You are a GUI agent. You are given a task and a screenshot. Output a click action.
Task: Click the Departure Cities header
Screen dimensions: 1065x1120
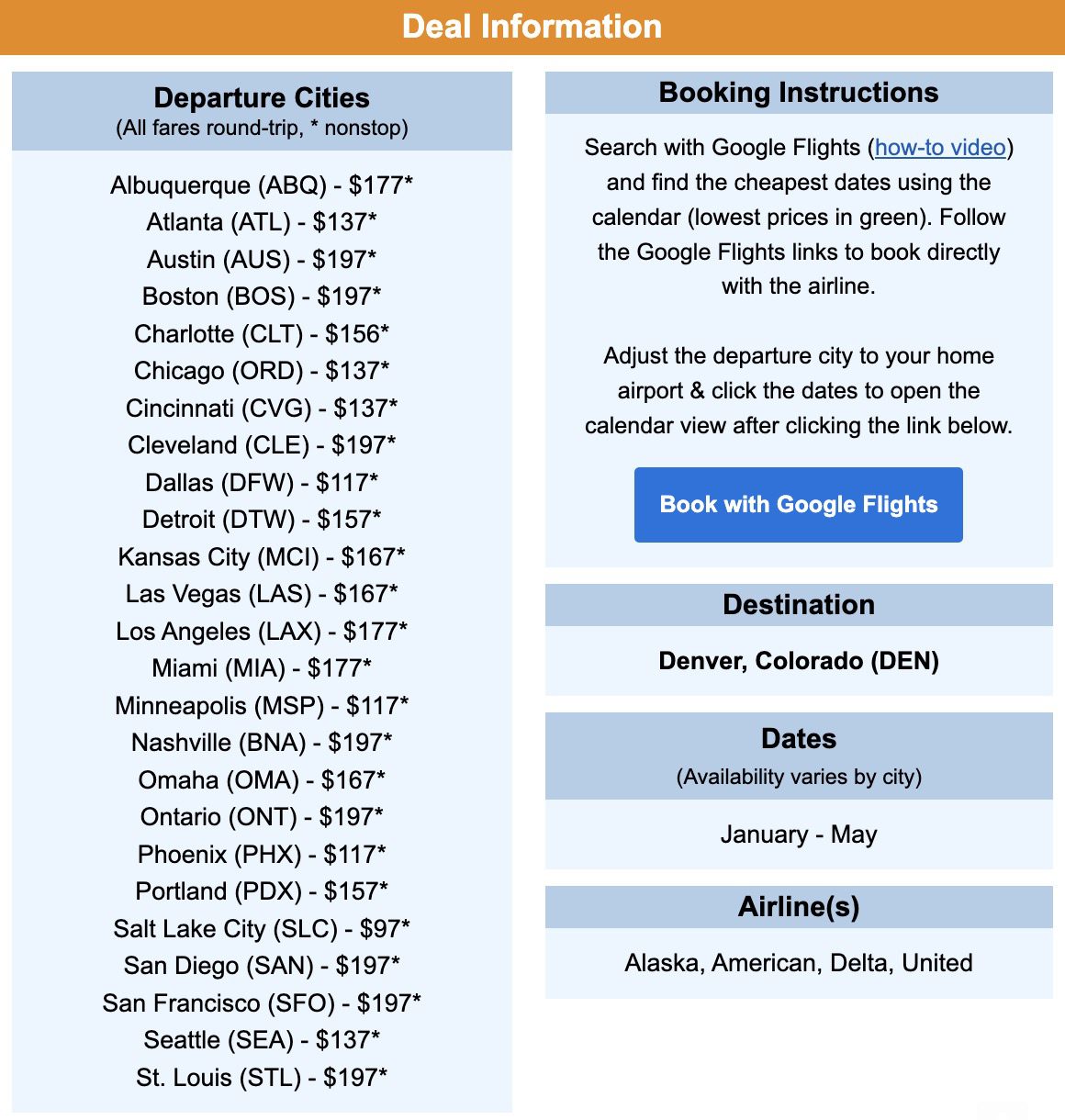[261, 98]
